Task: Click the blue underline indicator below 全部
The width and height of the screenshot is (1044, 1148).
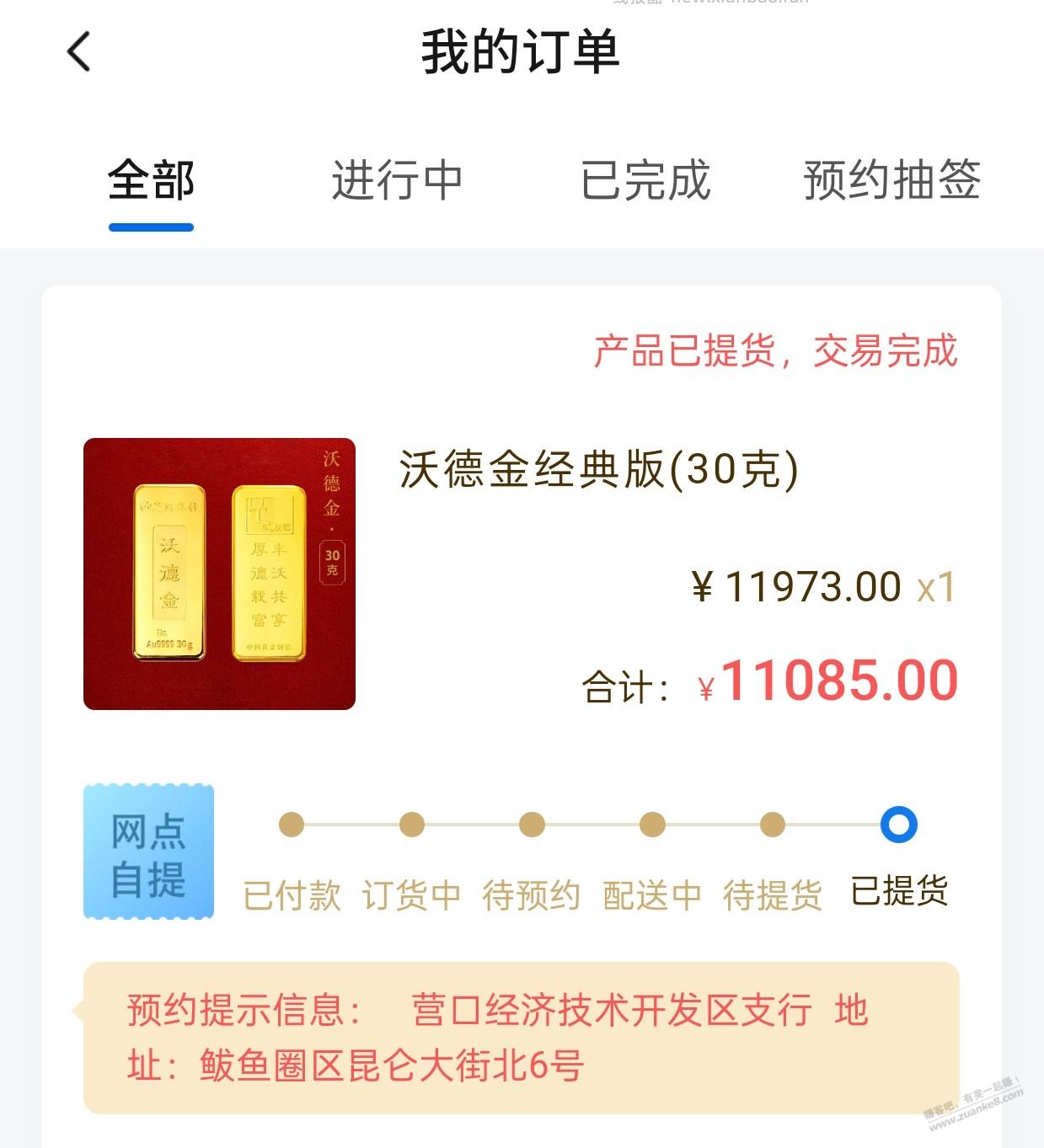Action: click(152, 224)
